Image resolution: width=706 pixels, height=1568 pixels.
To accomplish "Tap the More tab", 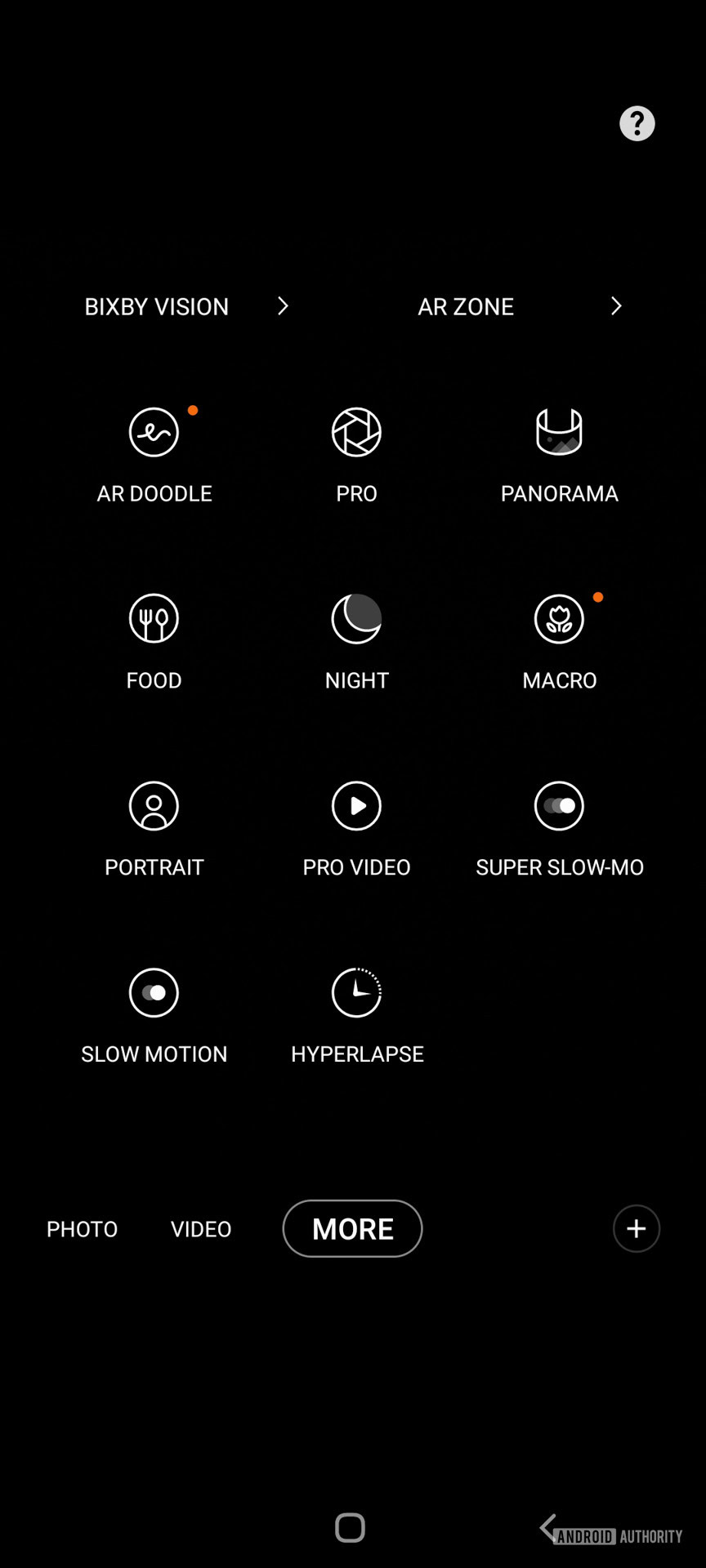I will coord(352,1229).
